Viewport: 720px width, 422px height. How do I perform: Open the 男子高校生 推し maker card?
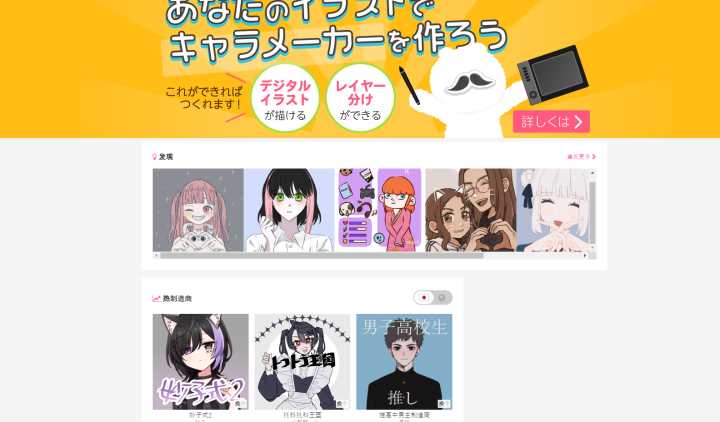pyautogui.click(x=404, y=361)
